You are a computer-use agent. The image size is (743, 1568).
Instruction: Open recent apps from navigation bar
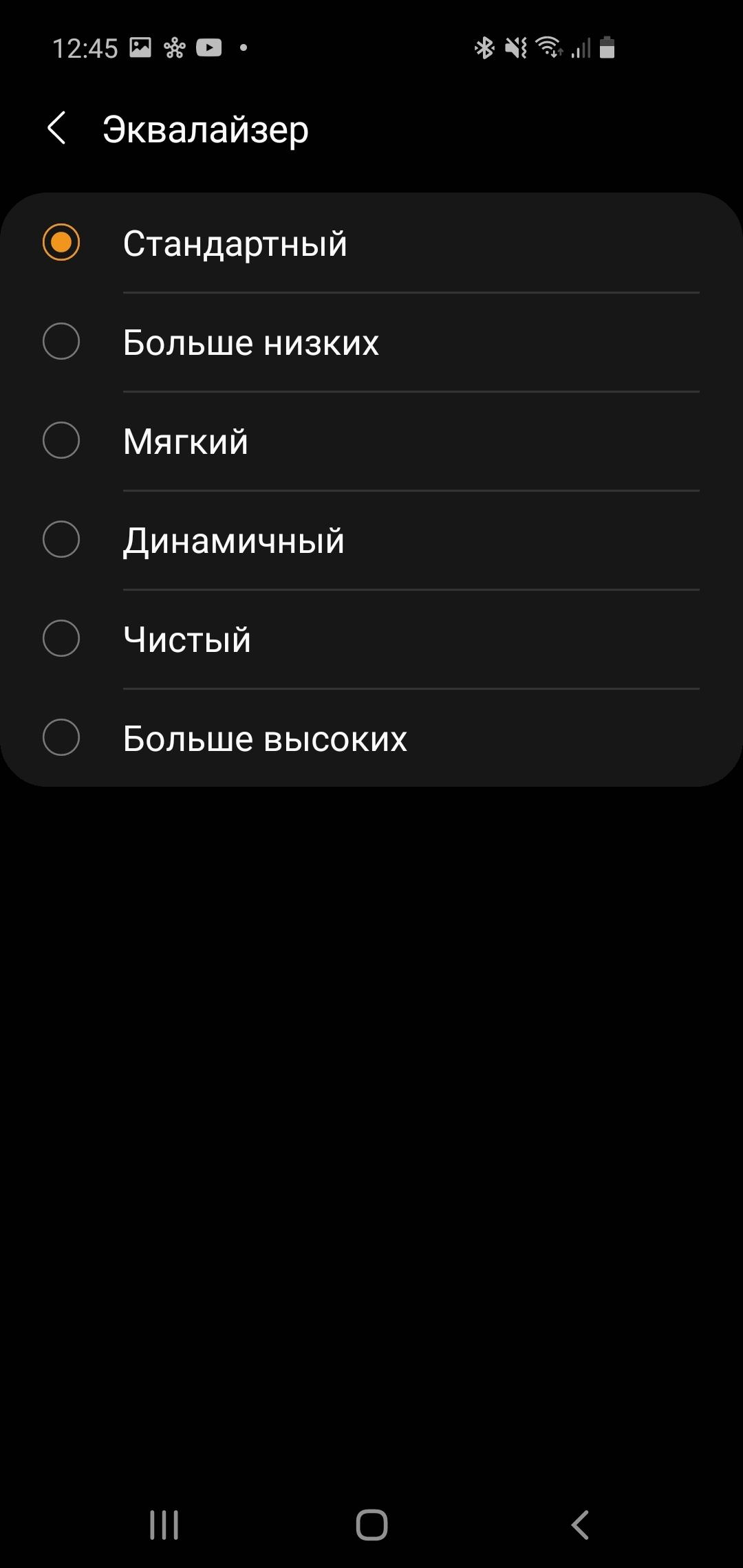pyautogui.click(x=164, y=1525)
